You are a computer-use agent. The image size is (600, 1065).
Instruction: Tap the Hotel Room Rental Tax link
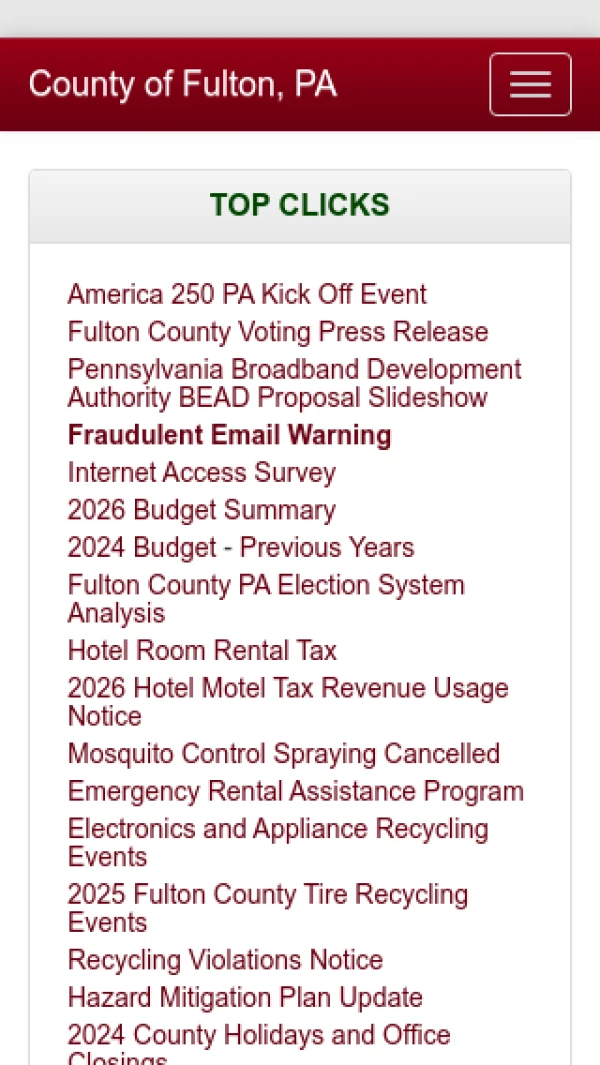(202, 651)
